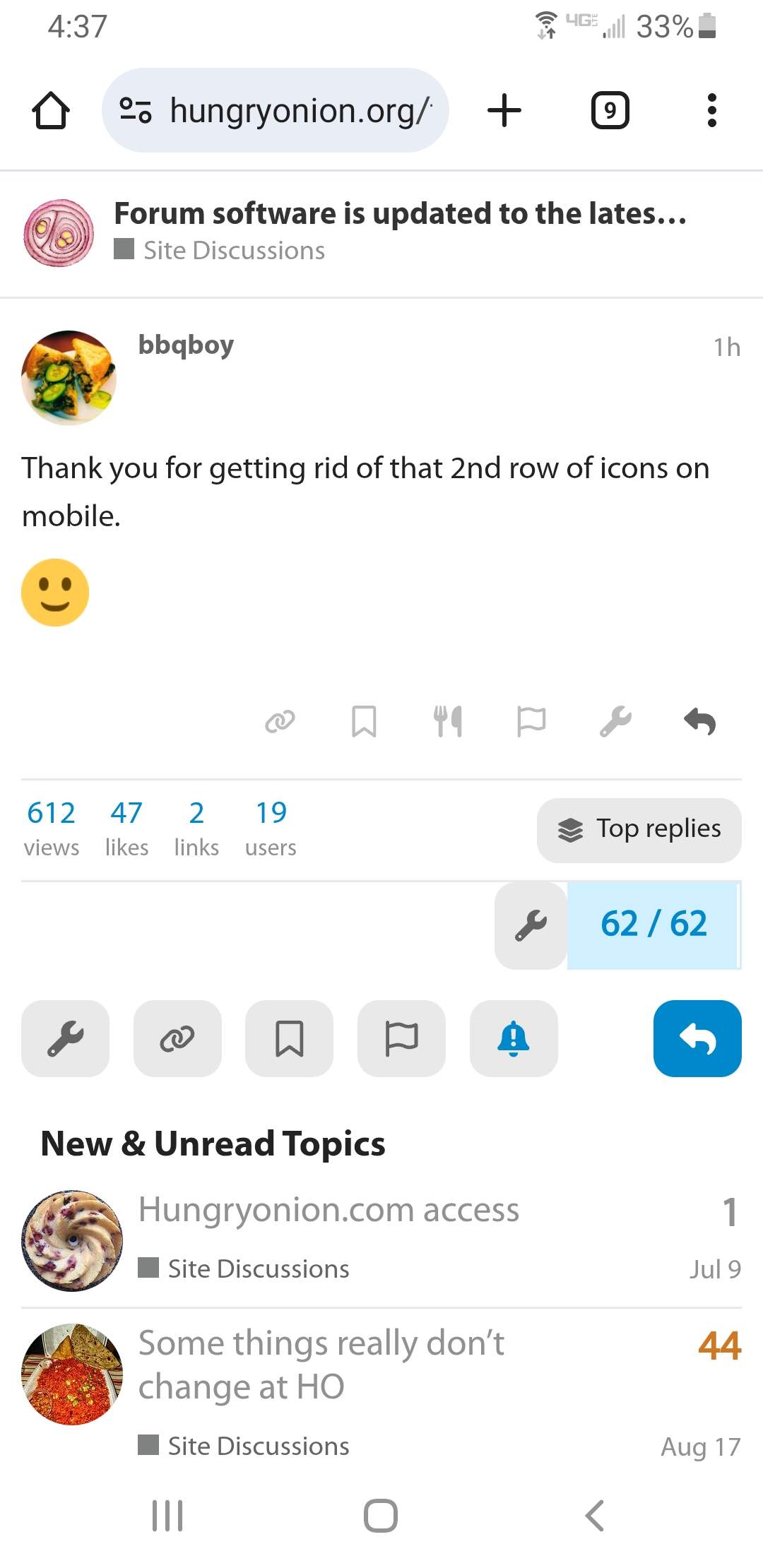
Task: Flag bbqboy's post
Action: pos(531,722)
